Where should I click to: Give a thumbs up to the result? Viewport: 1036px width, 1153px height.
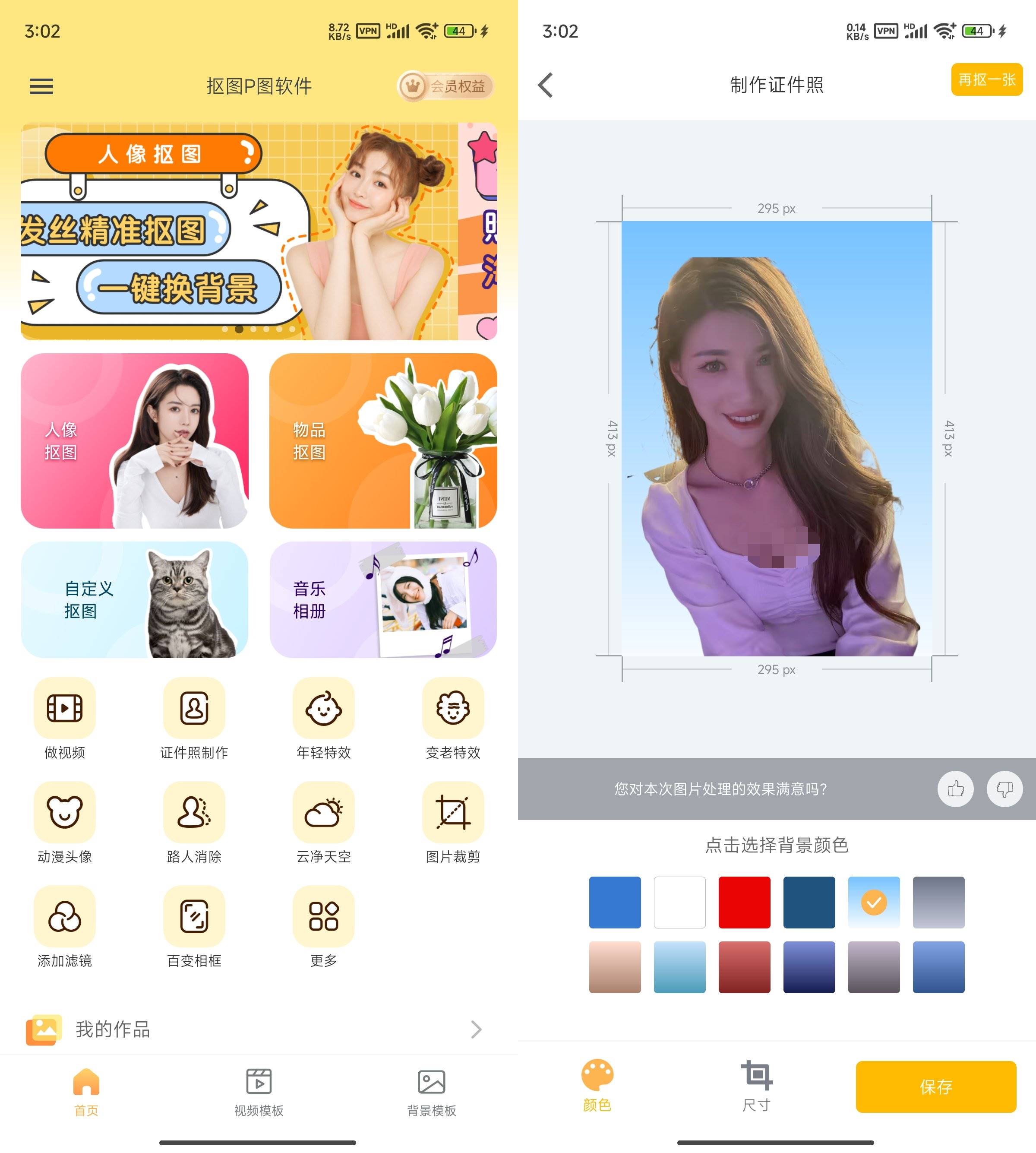955,789
